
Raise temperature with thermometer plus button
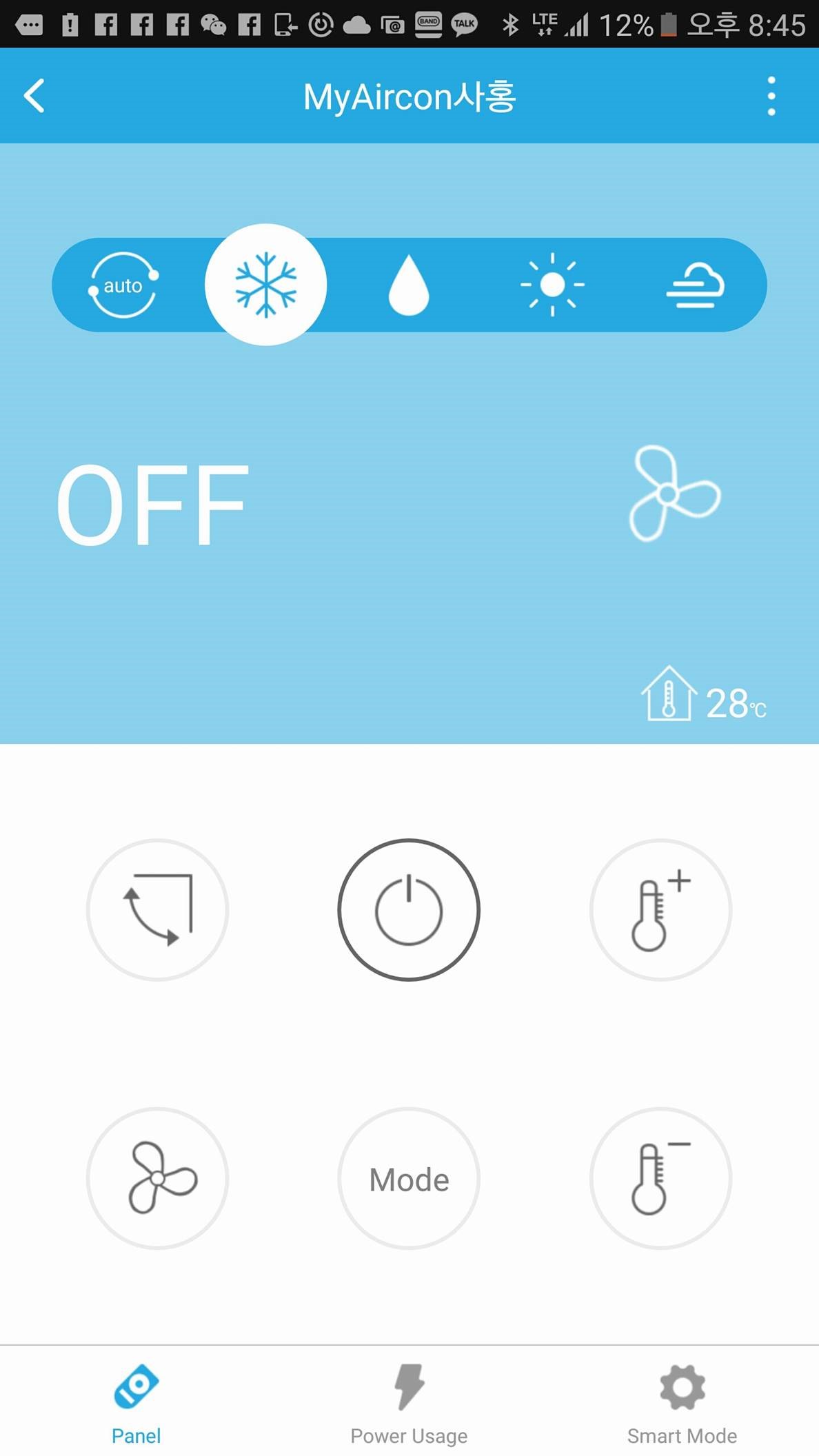pos(660,910)
